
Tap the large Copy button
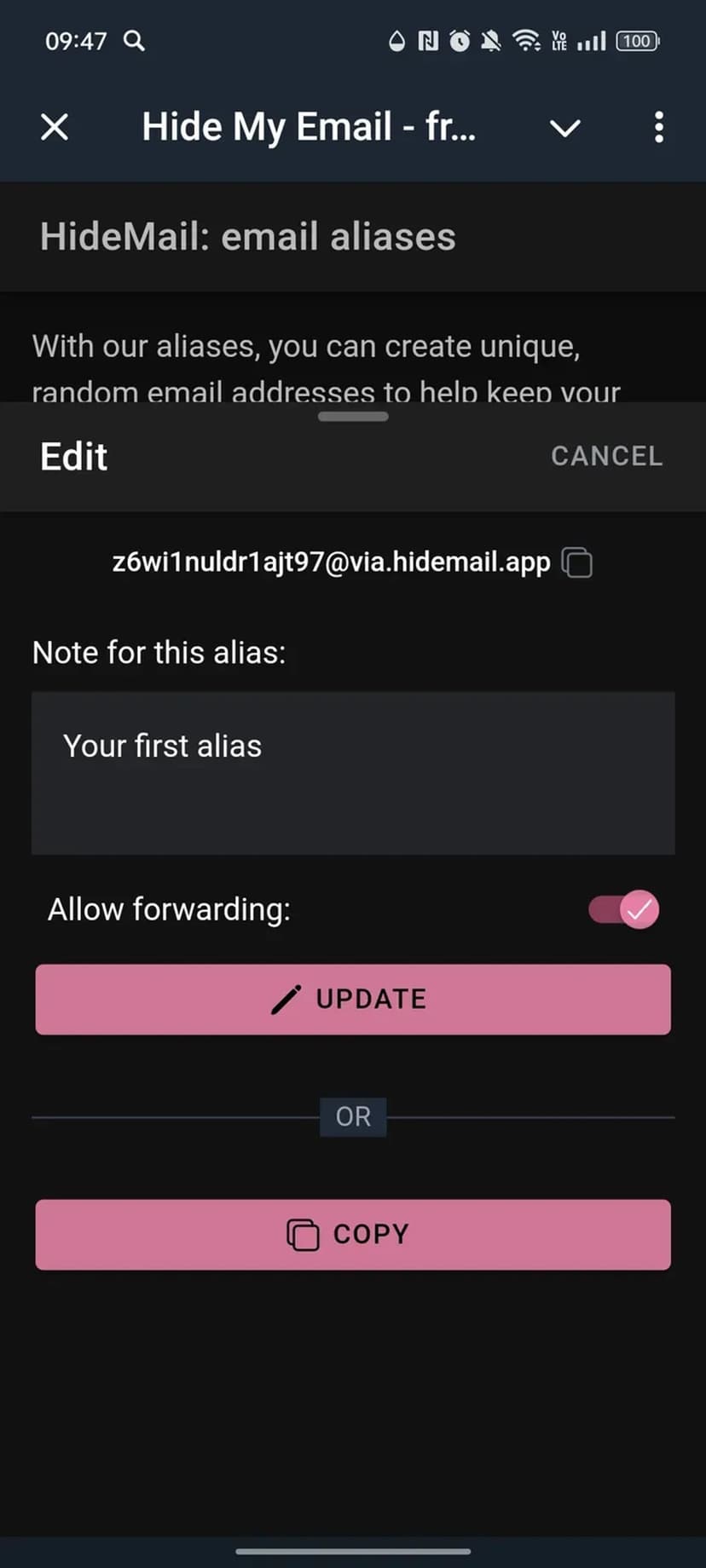tap(353, 1234)
